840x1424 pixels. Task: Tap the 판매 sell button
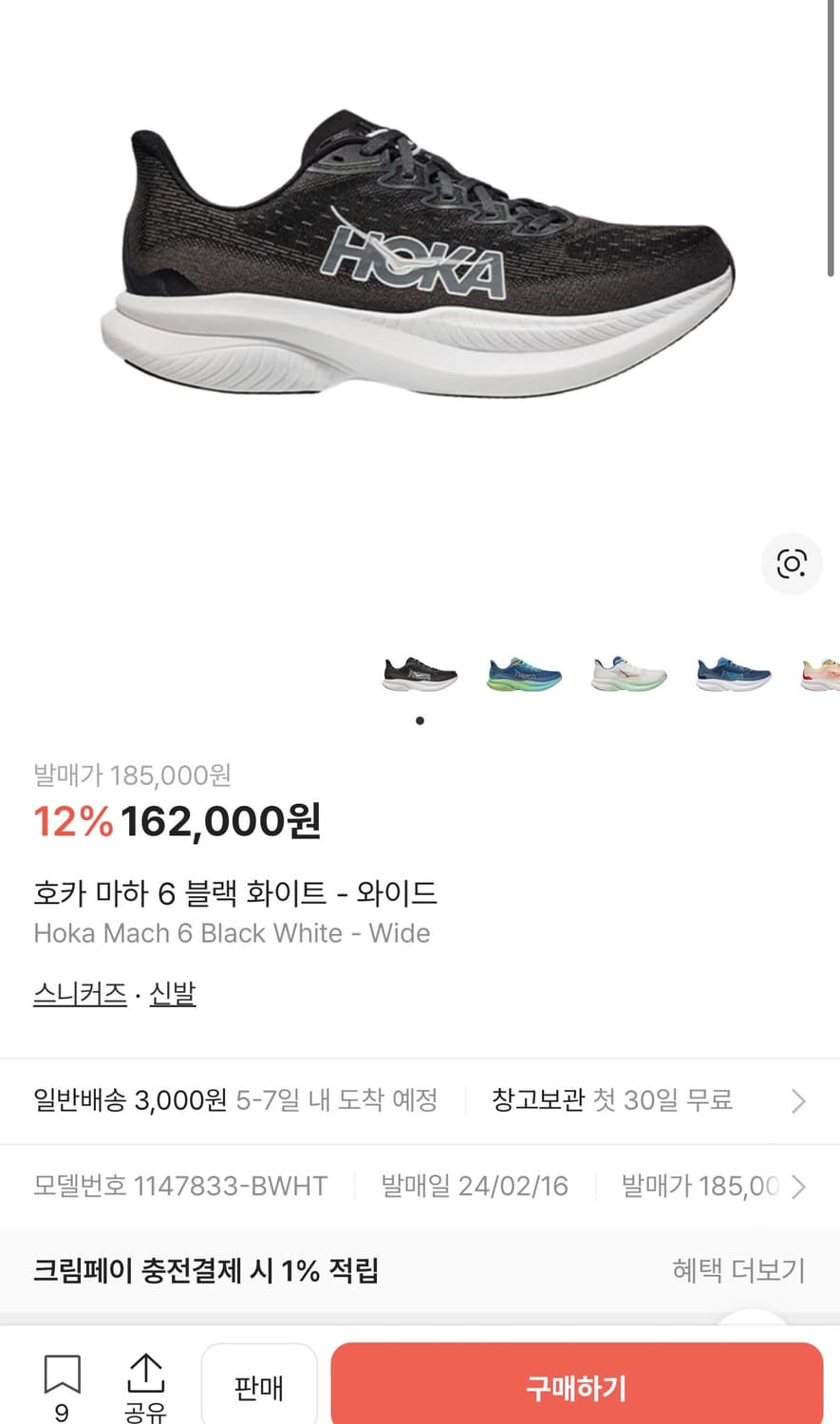pos(259,1387)
